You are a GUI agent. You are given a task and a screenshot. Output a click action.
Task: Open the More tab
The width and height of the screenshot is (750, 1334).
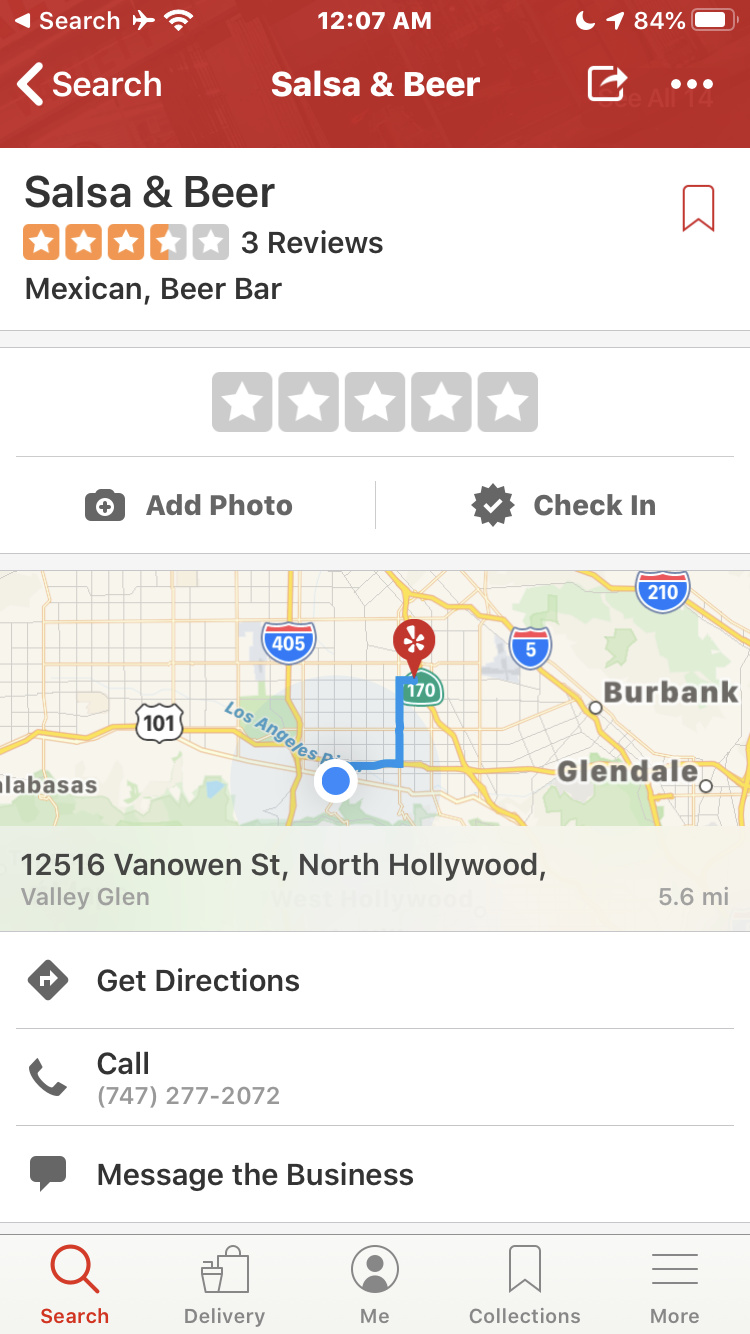(x=675, y=1285)
